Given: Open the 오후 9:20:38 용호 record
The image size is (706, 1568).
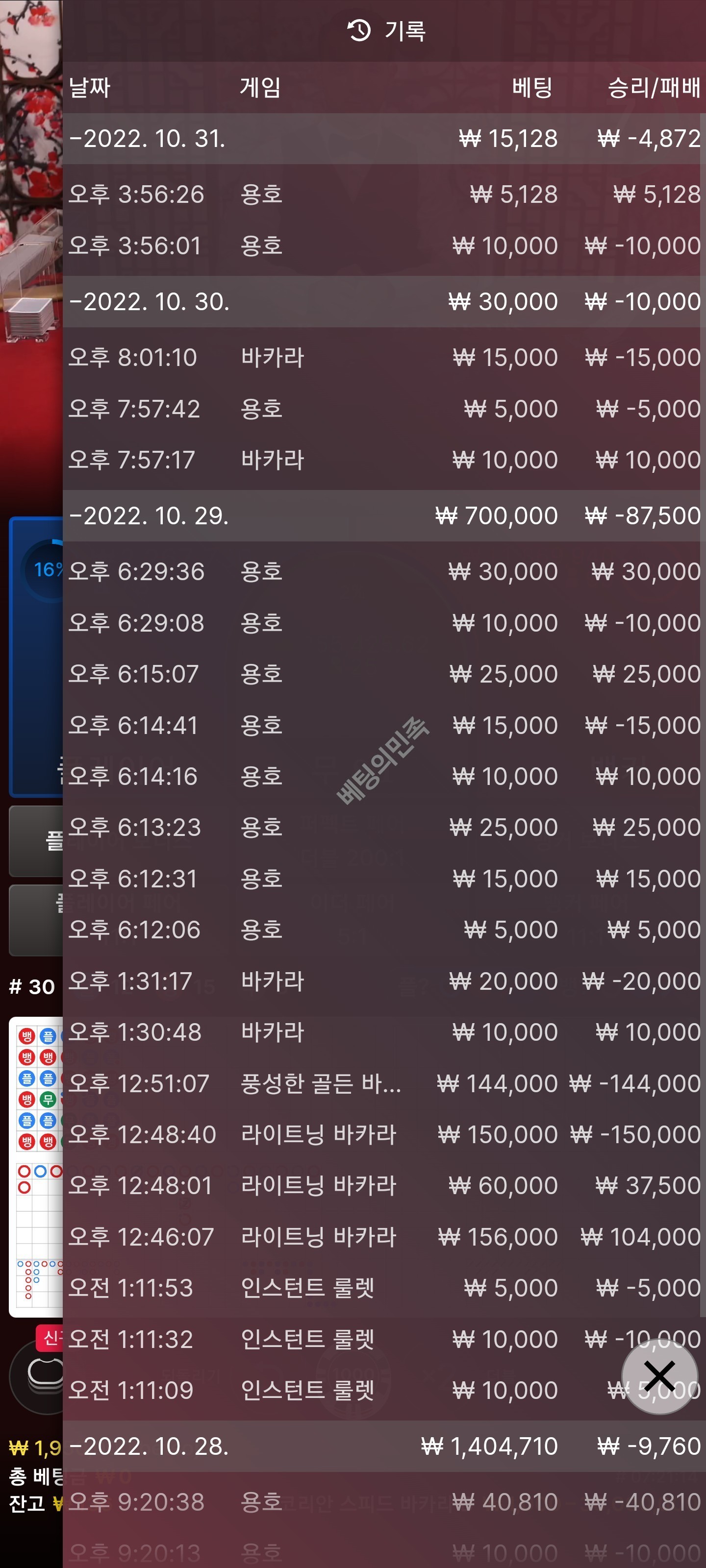Looking at the screenshot, I should (x=384, y=1502).
